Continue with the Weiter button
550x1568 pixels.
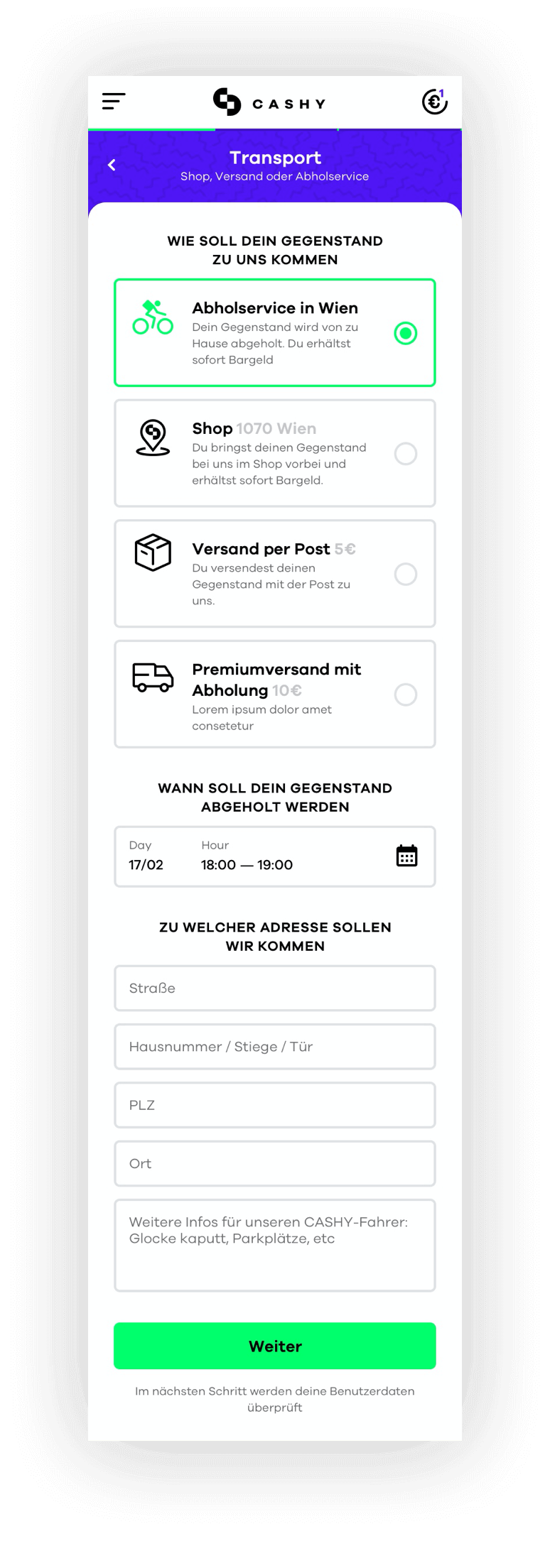(275, 1346)
